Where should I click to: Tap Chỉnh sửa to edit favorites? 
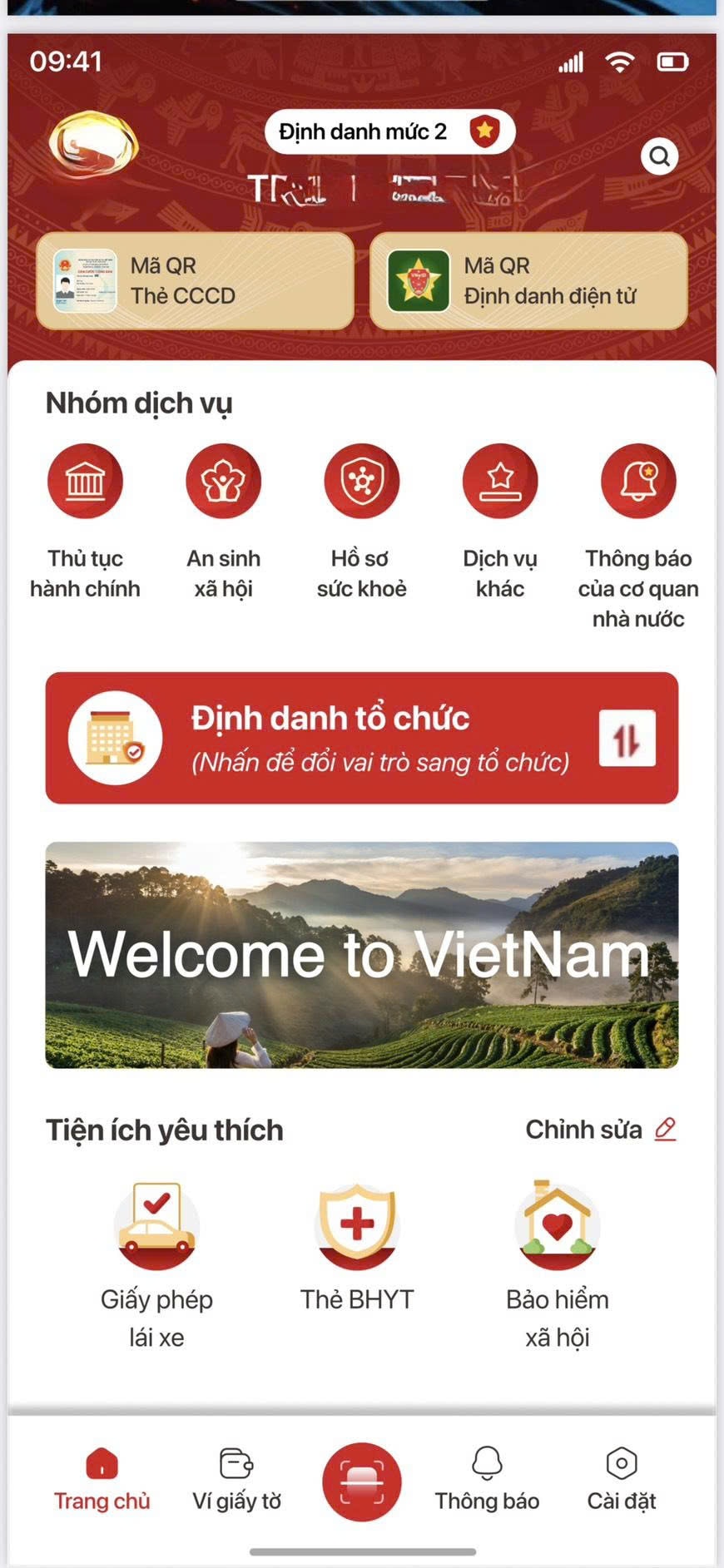pos(600,1130)
